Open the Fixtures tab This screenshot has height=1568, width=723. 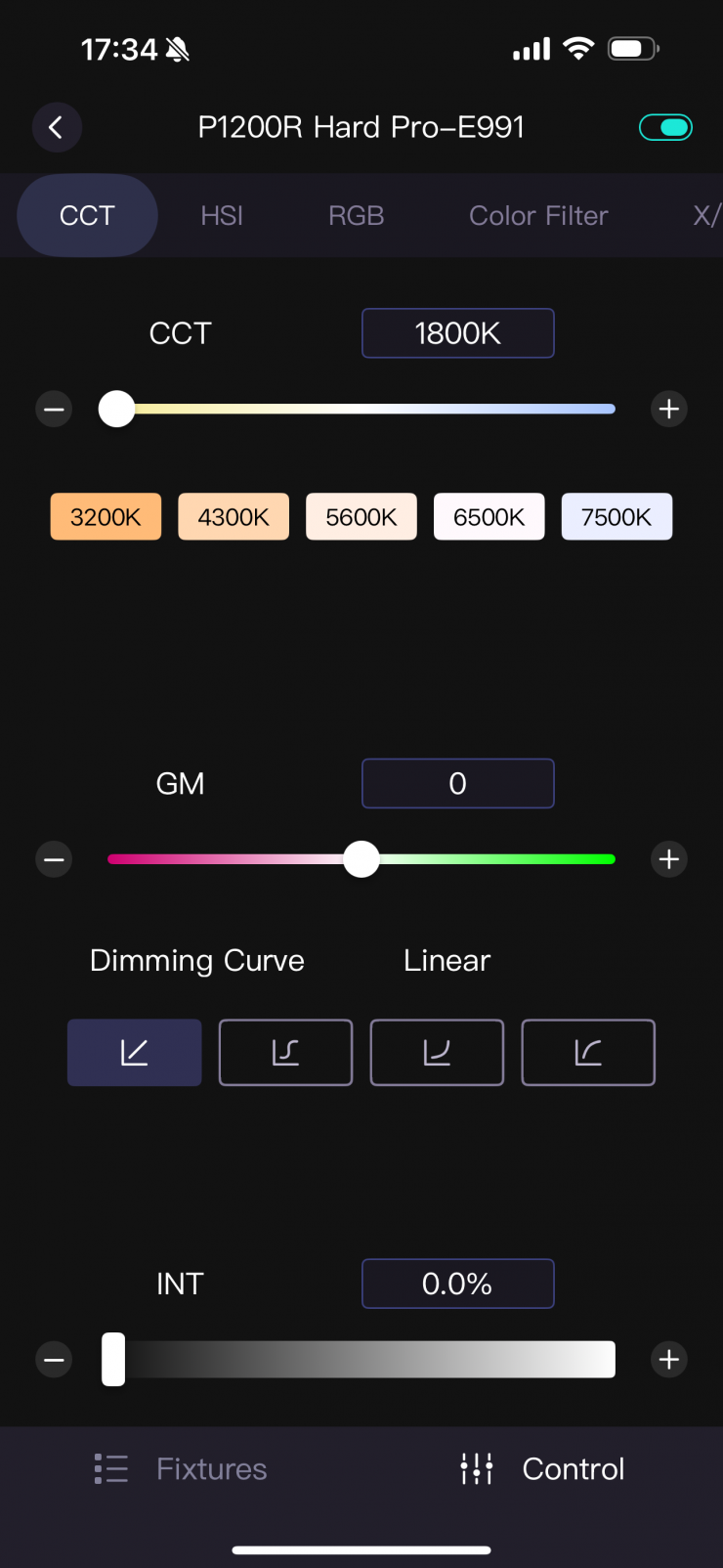coord(181,1468)
